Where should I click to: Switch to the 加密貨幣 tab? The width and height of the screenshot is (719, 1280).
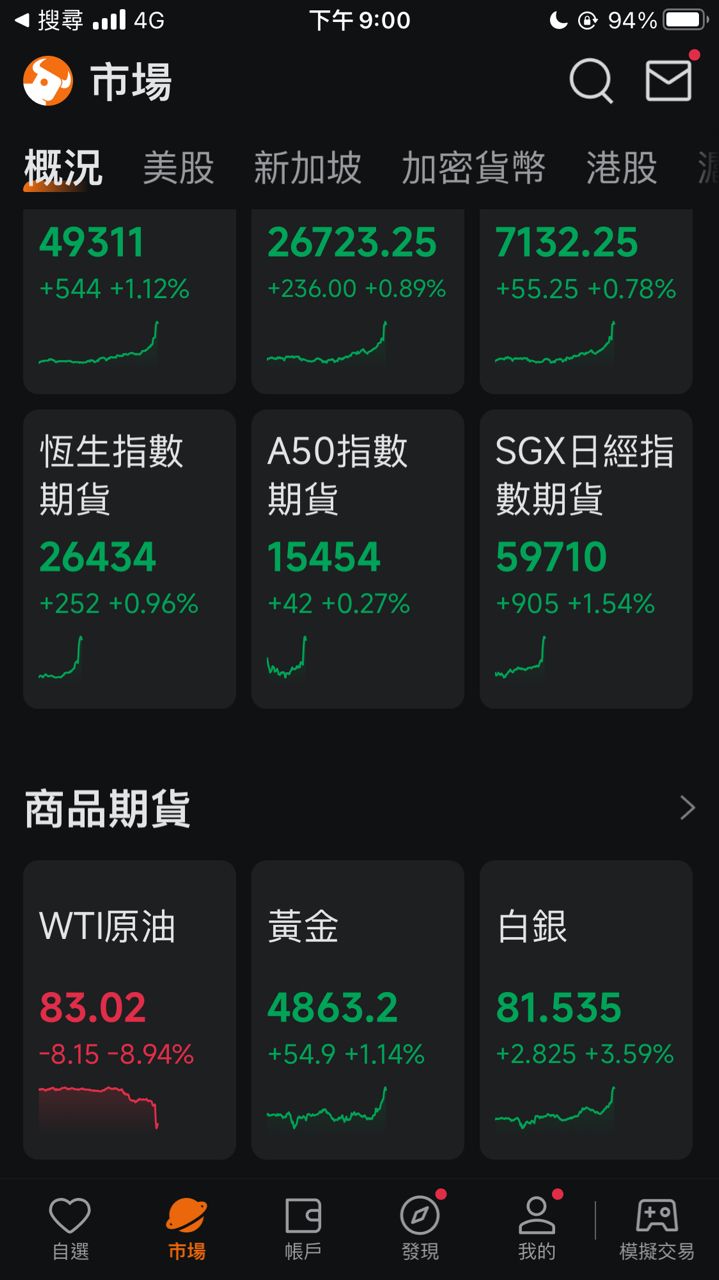click(x=473, y=168)
